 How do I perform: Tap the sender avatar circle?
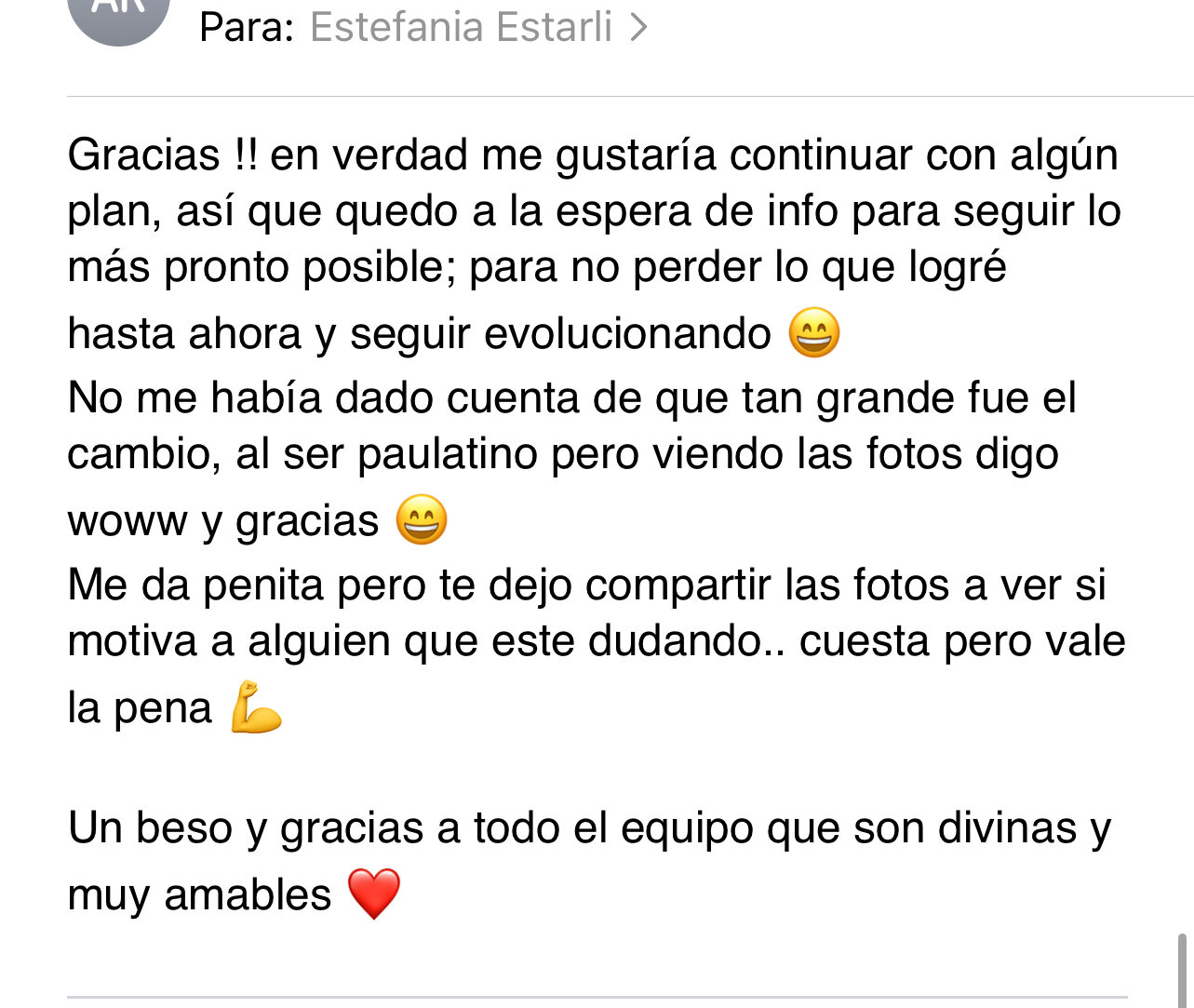point(119,16)
